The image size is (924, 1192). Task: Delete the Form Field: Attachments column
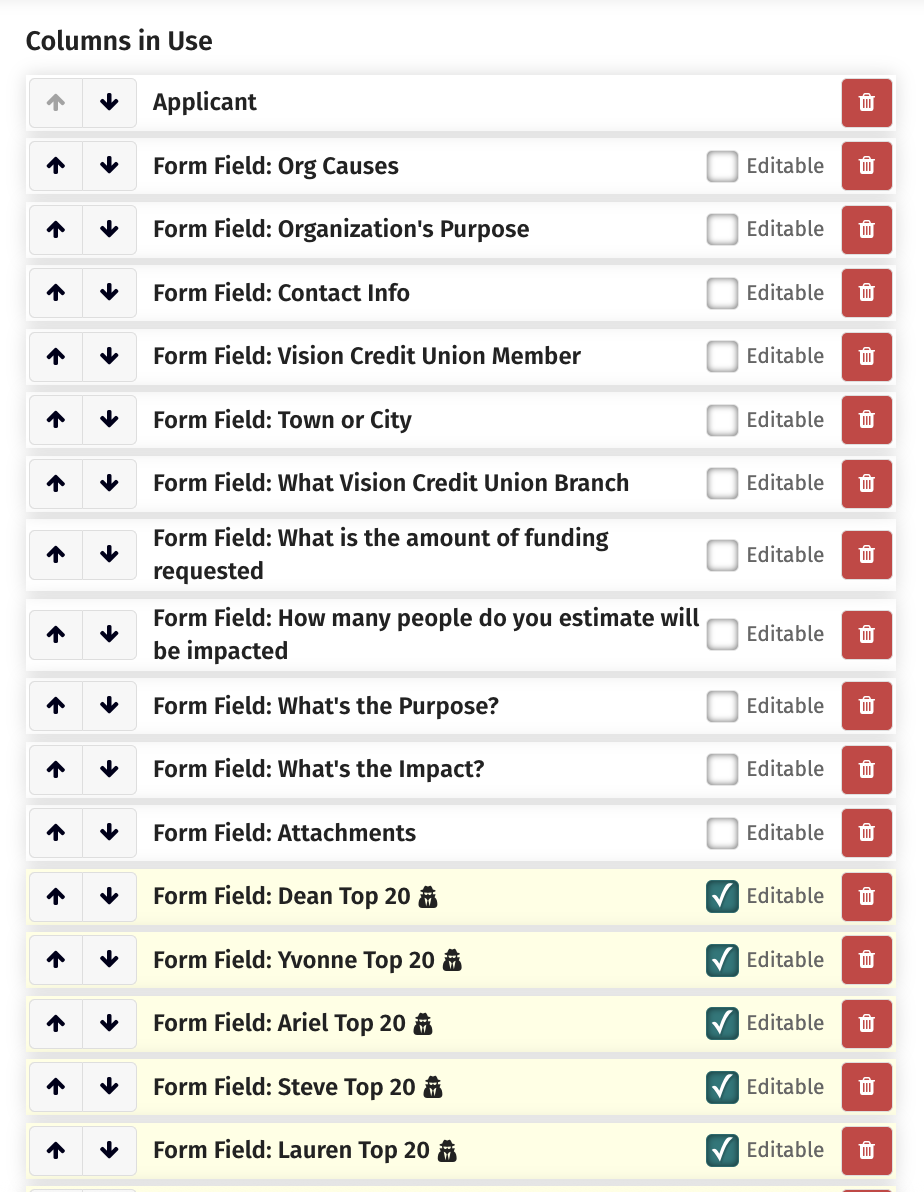click(866, 832)
